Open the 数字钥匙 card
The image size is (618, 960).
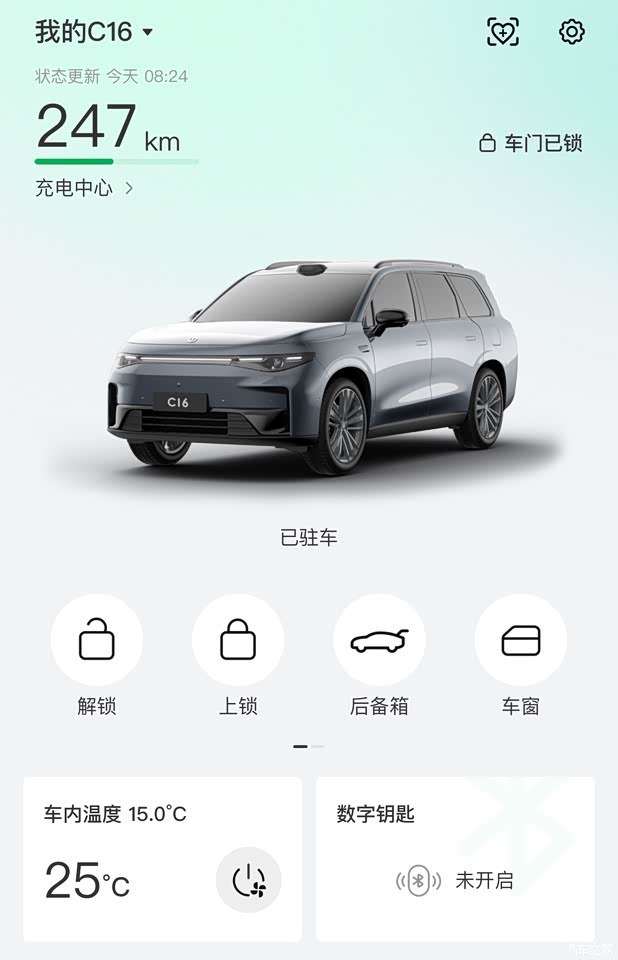[x=455, y=858]
